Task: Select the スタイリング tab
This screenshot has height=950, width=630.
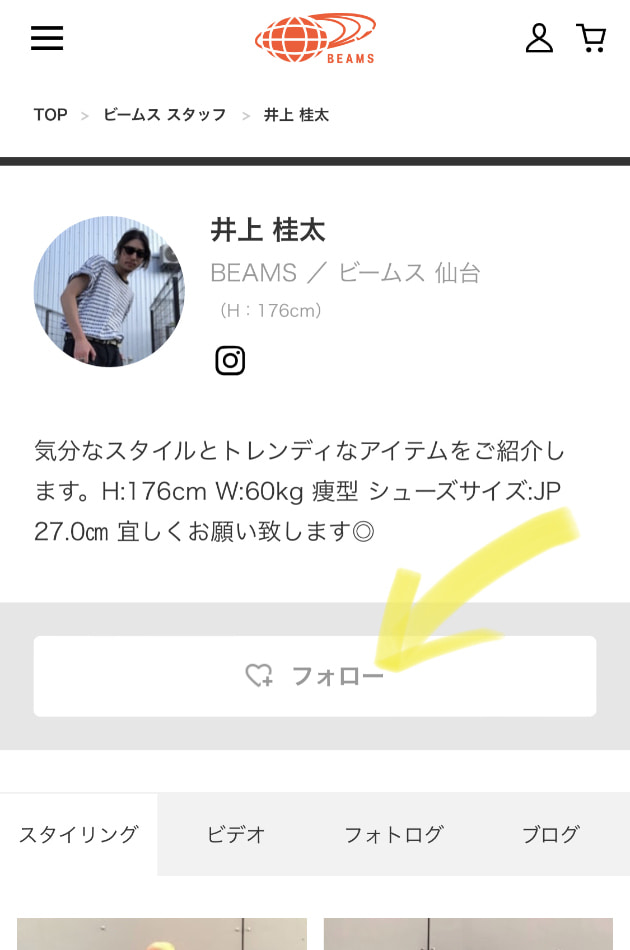Action: [78, 834]
